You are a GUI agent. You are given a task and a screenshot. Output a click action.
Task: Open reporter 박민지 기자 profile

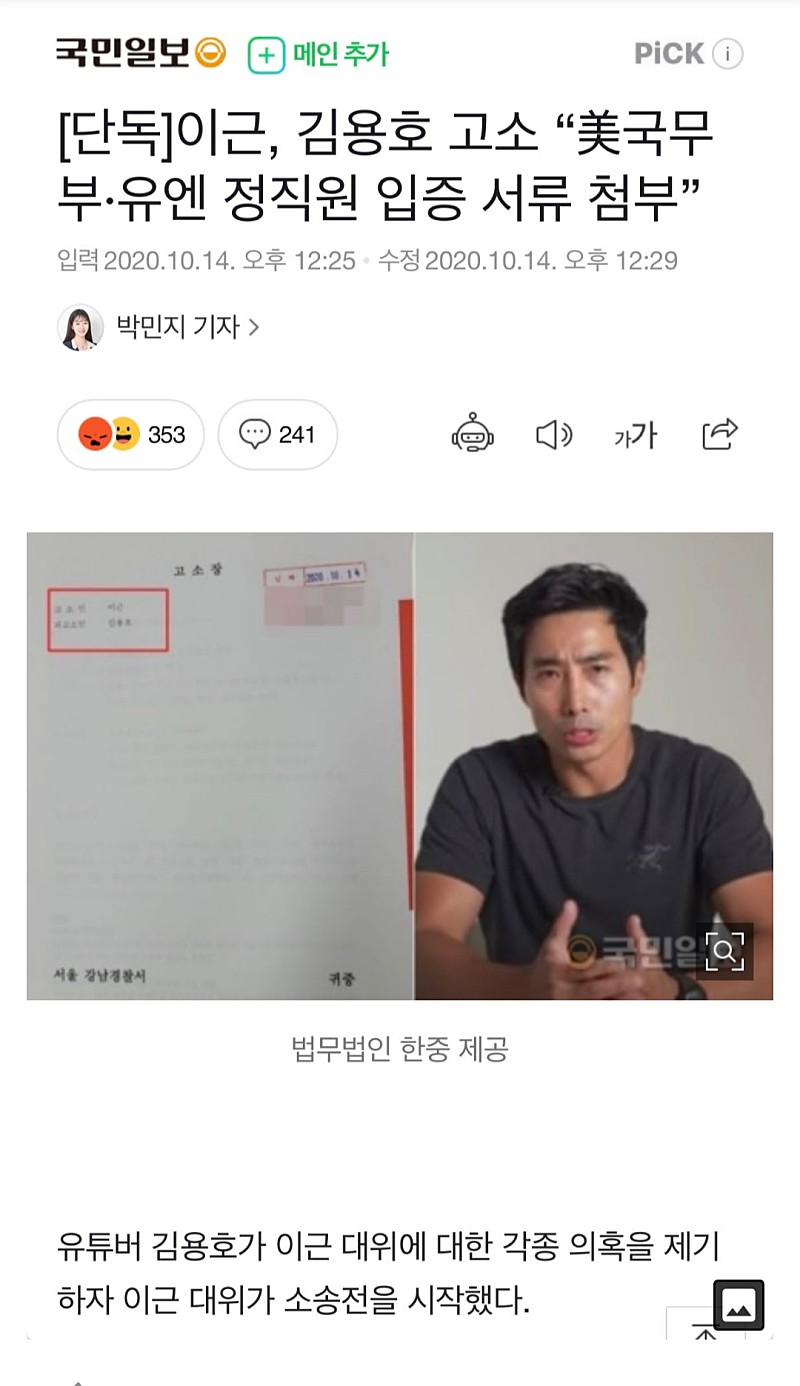(x=188, y=327)
